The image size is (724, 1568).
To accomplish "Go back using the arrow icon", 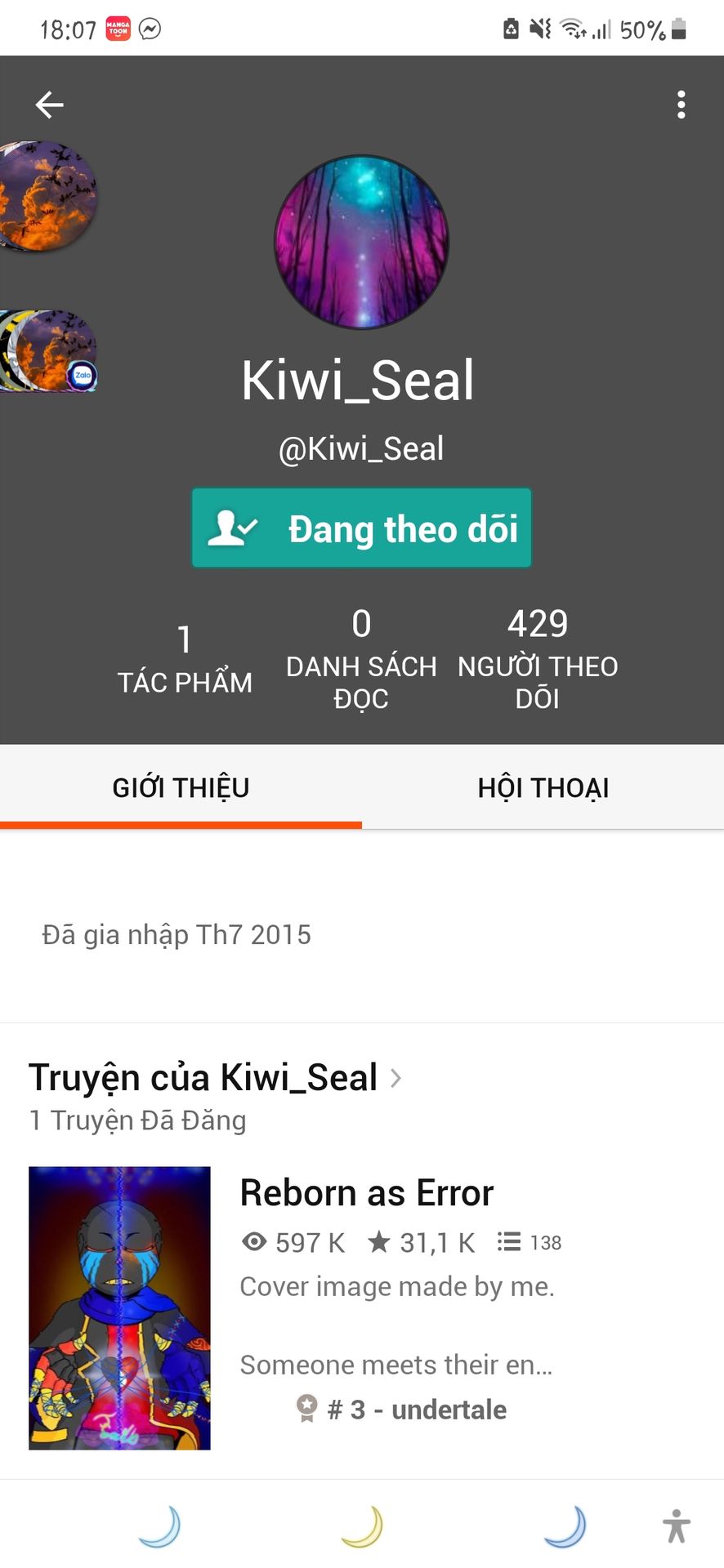I will coord(50,105).
